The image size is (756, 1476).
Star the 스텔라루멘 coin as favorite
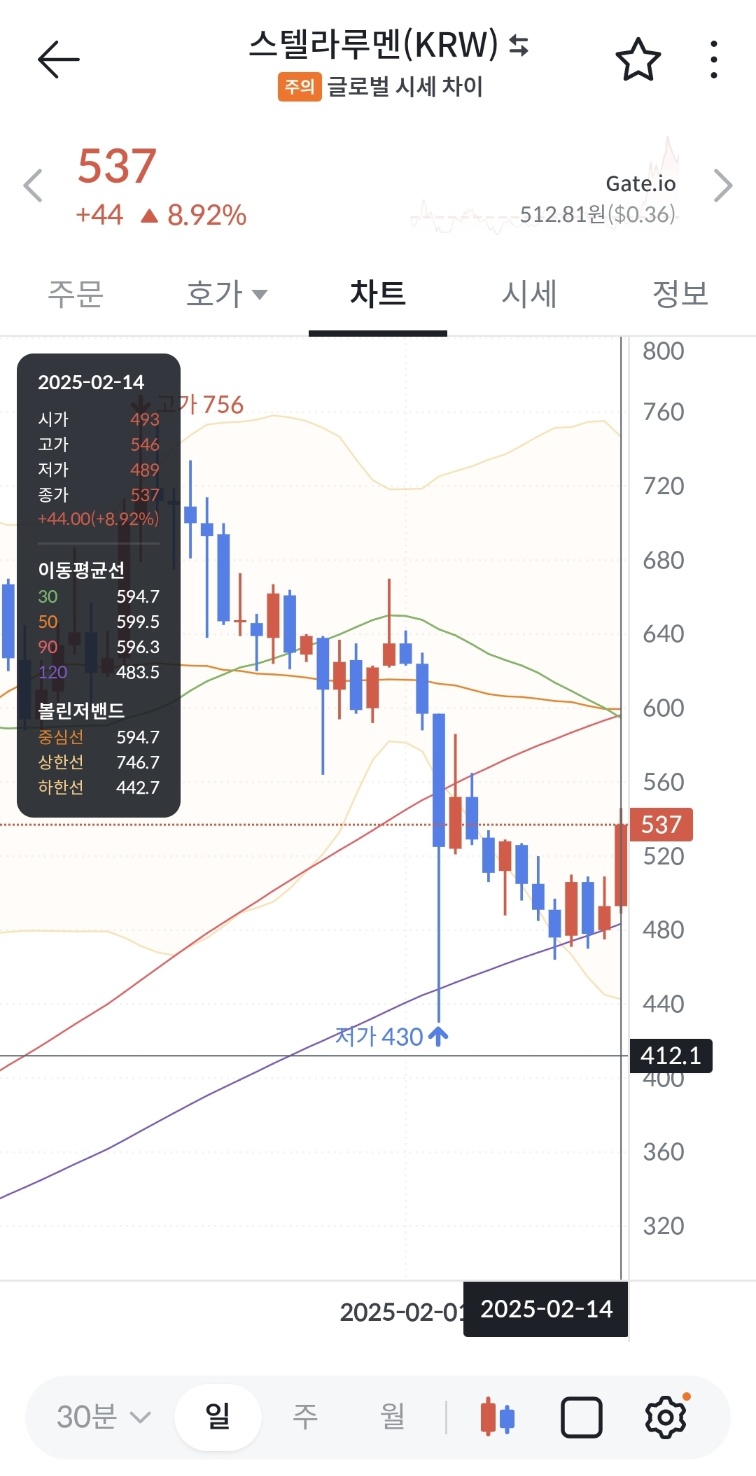pyautogui.click(x=637, y=60)
